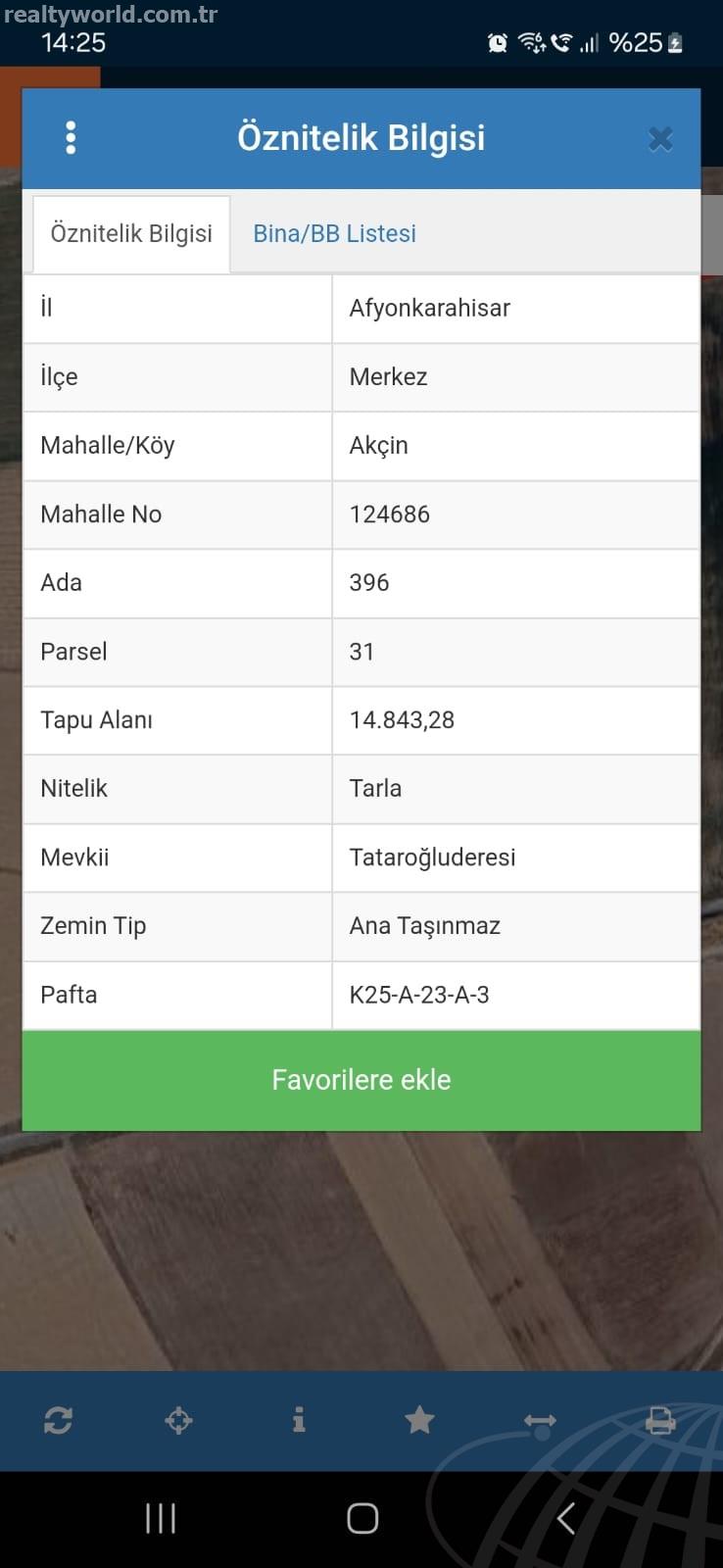Tap the printer icon
723x1568 pixels.
(x=660, y=1420)
